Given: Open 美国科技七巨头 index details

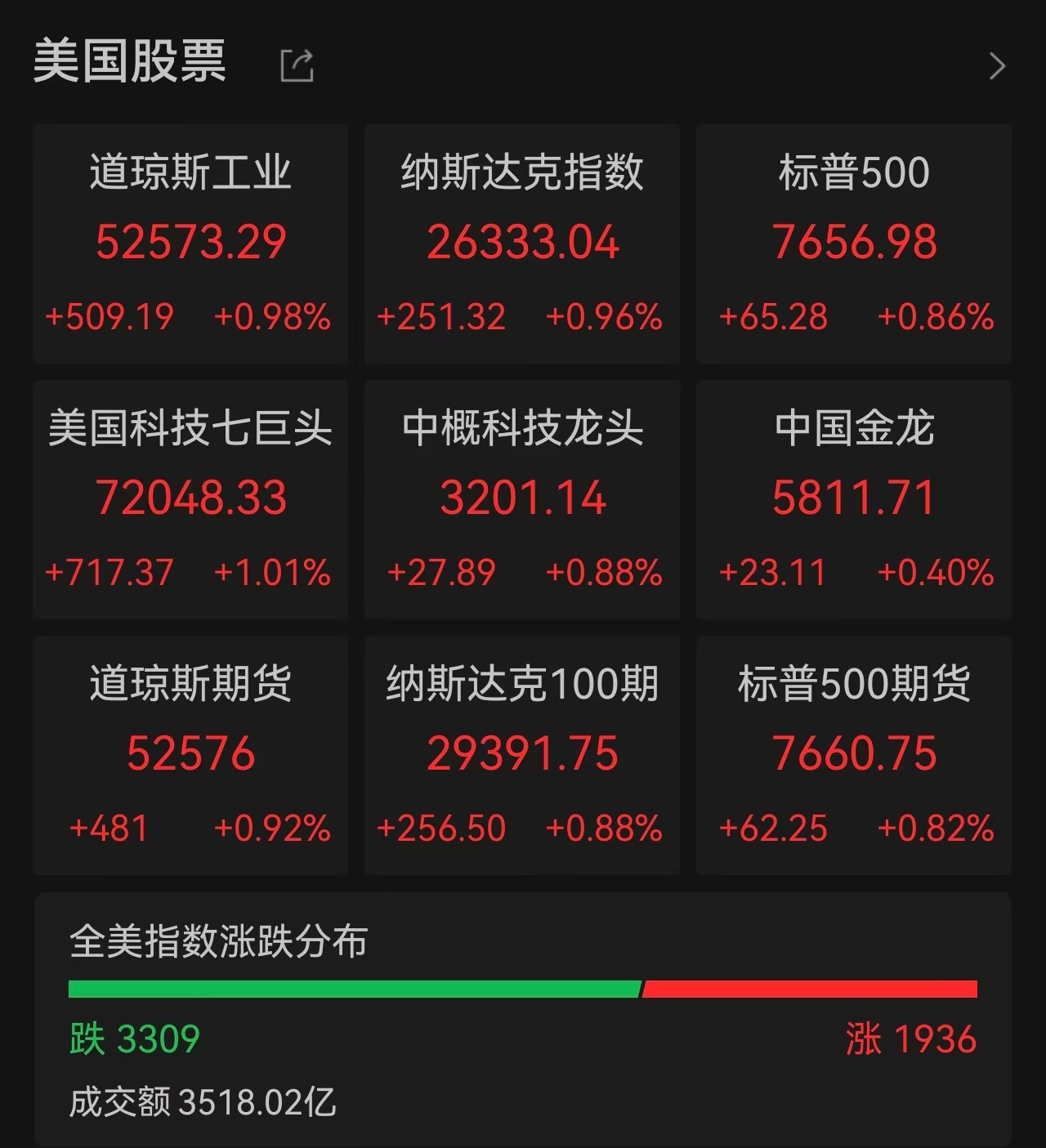Looking at the screenshot, I should (x=190, y=499).
